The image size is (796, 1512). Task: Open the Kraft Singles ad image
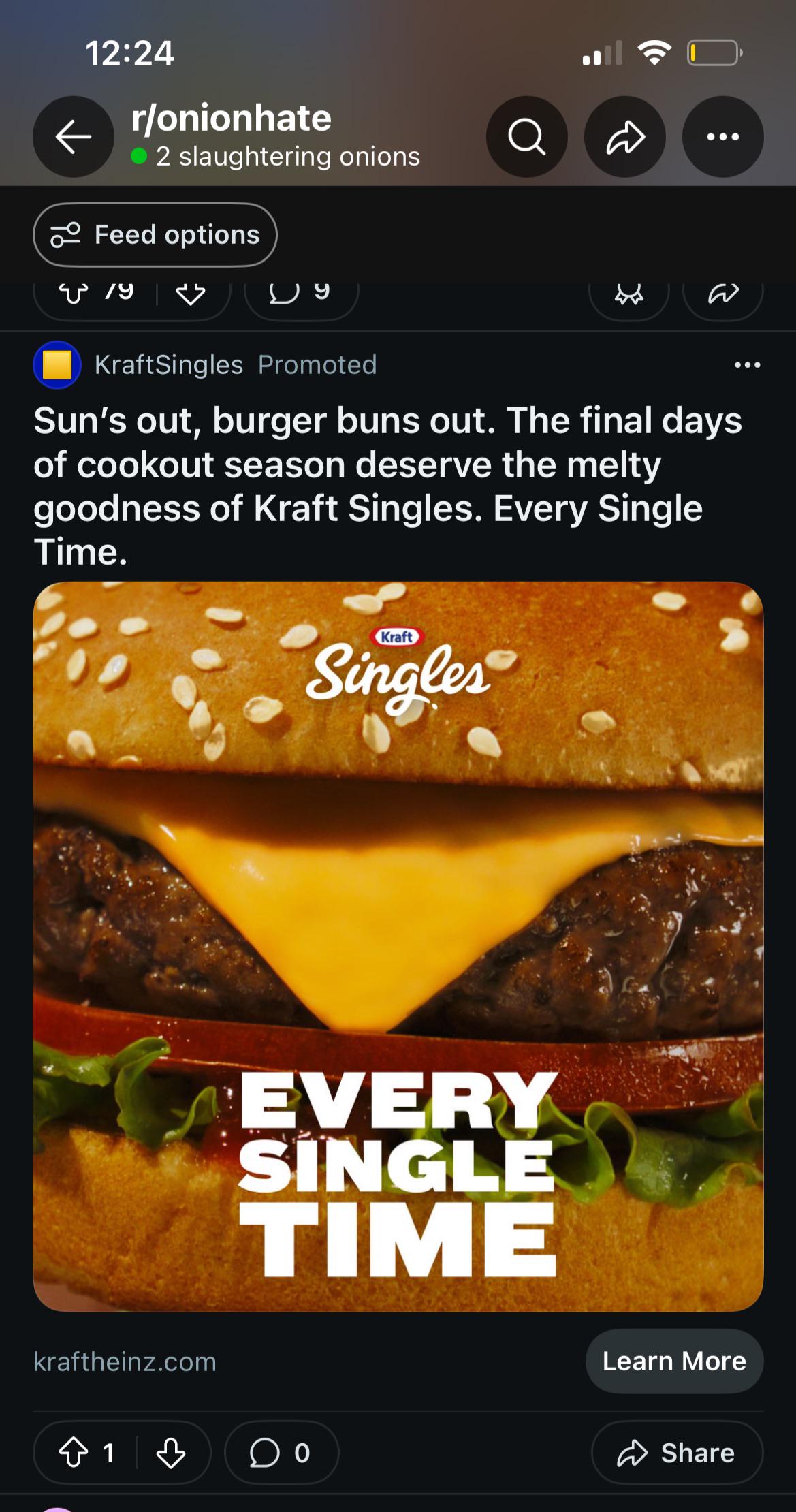pyautogui.click(x=398, y=947)
